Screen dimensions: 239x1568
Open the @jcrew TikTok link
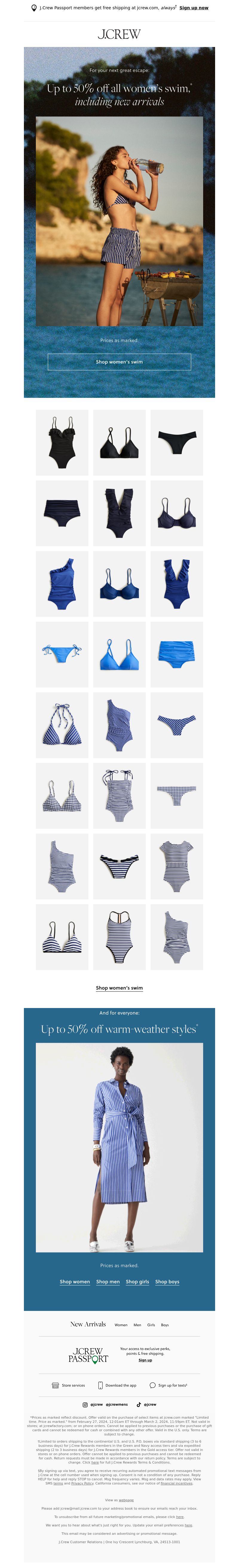(147, 1405)
